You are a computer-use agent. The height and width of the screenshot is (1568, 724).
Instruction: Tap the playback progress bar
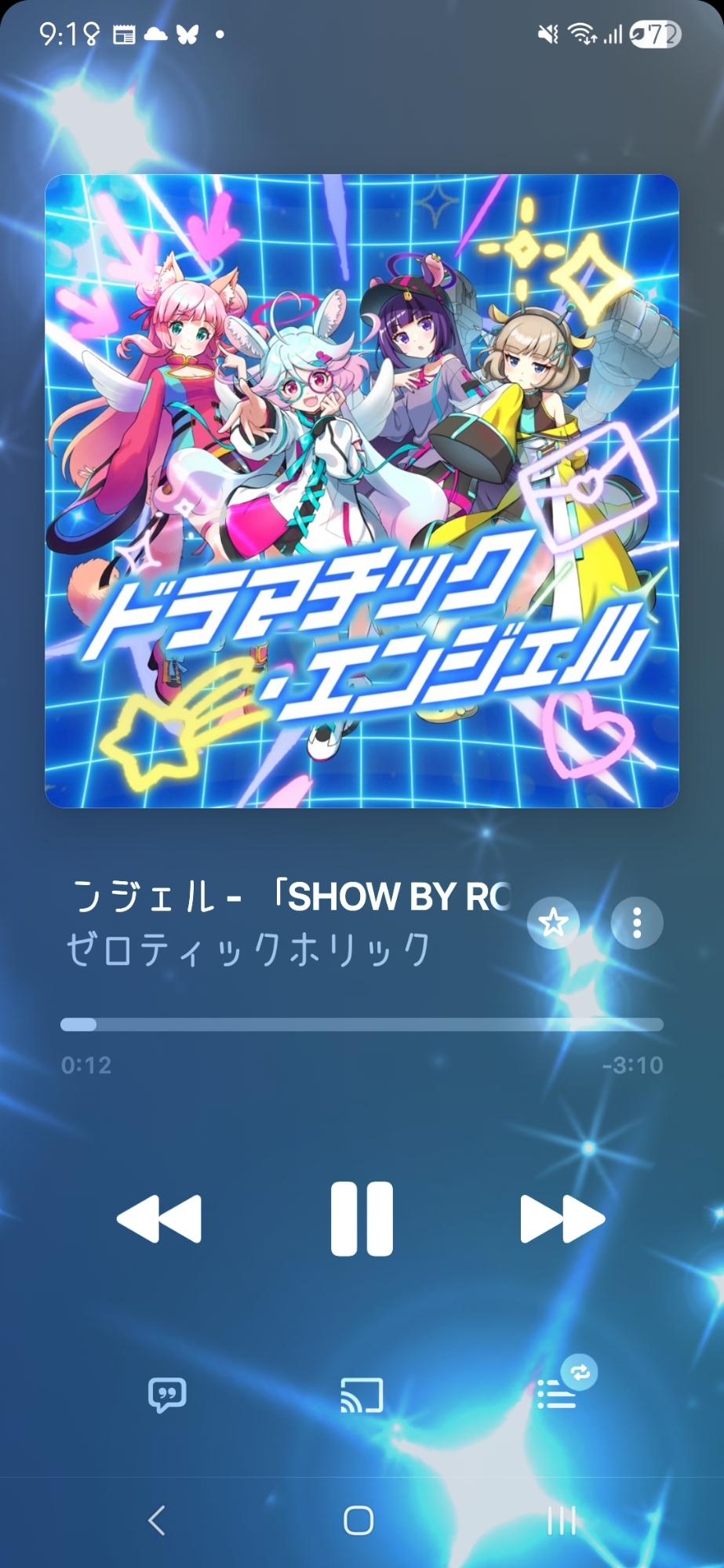tap(362, 1025)
